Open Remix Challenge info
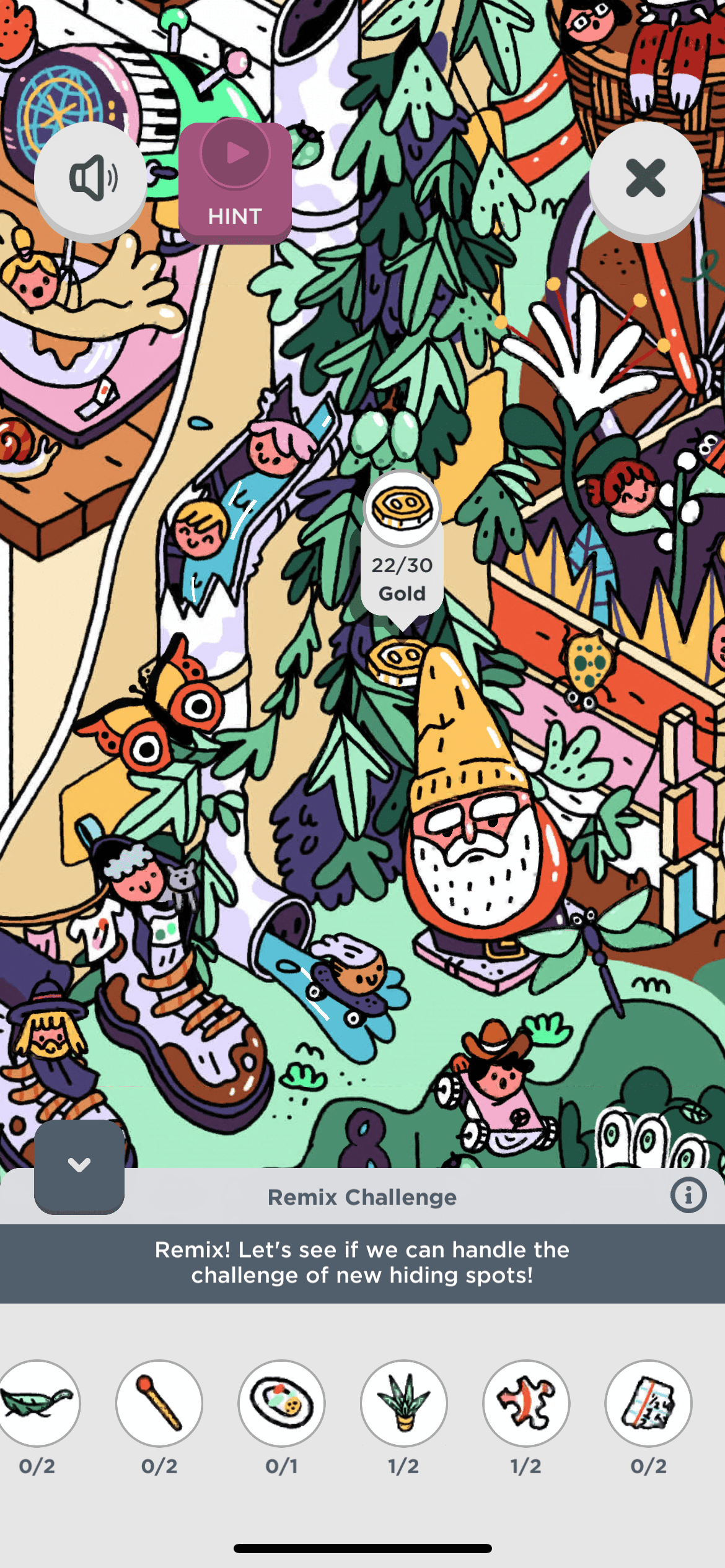The image size is (725, 1568). [x=688, y=1195]
